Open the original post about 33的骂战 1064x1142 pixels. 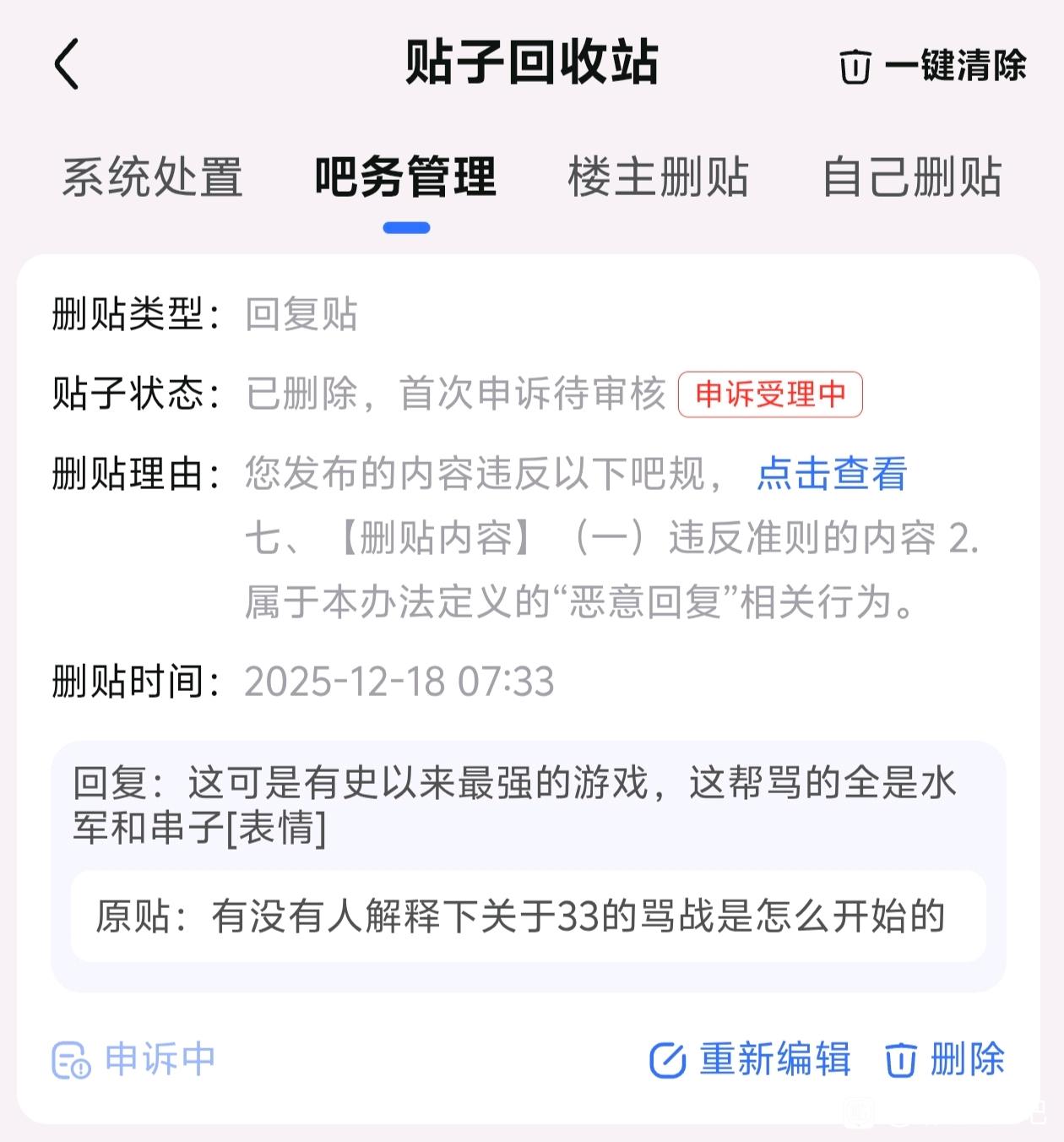tap(528, 916)
